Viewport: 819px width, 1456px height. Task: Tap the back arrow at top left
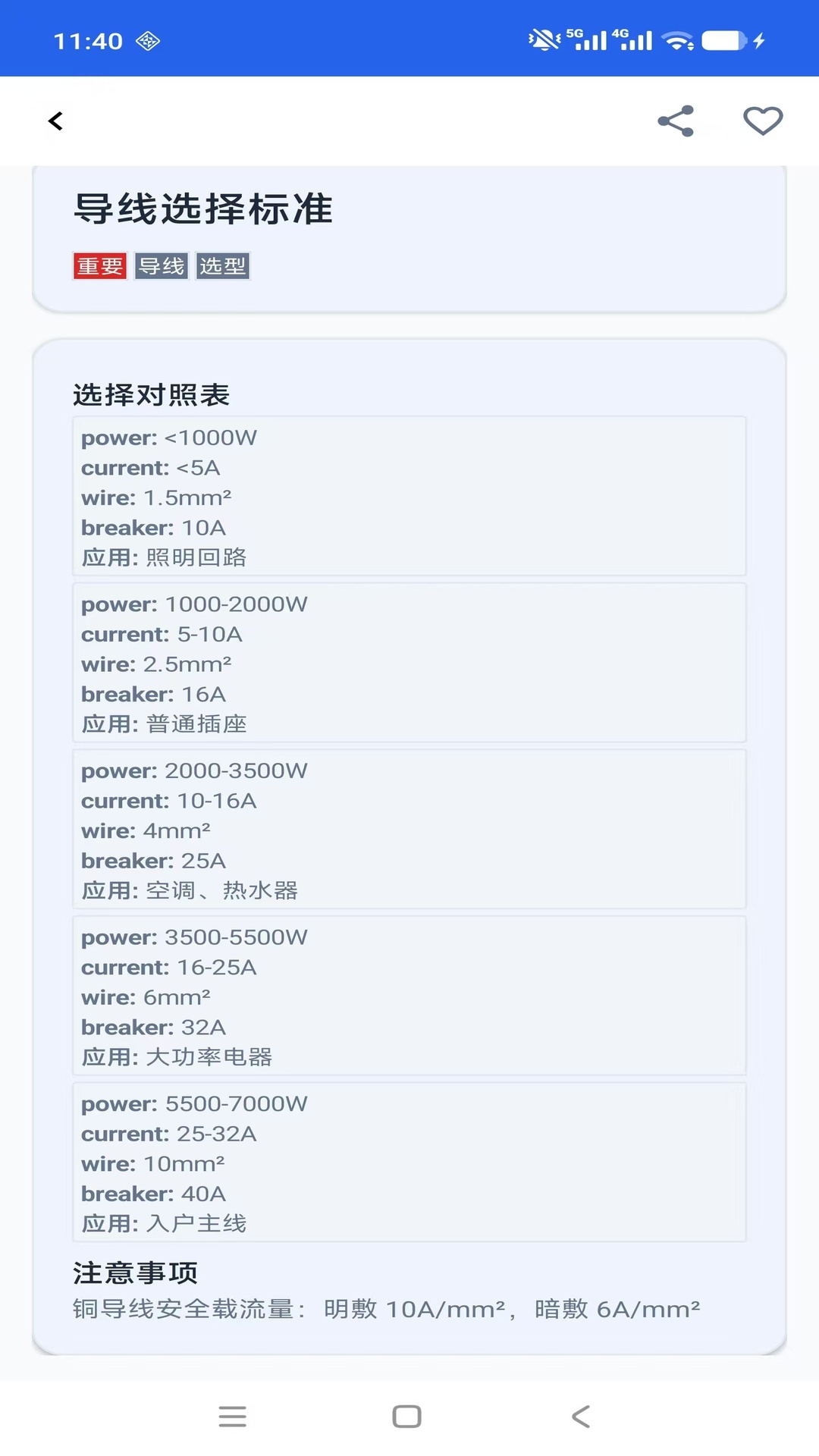pyautogui.click(x=55, y=121)
